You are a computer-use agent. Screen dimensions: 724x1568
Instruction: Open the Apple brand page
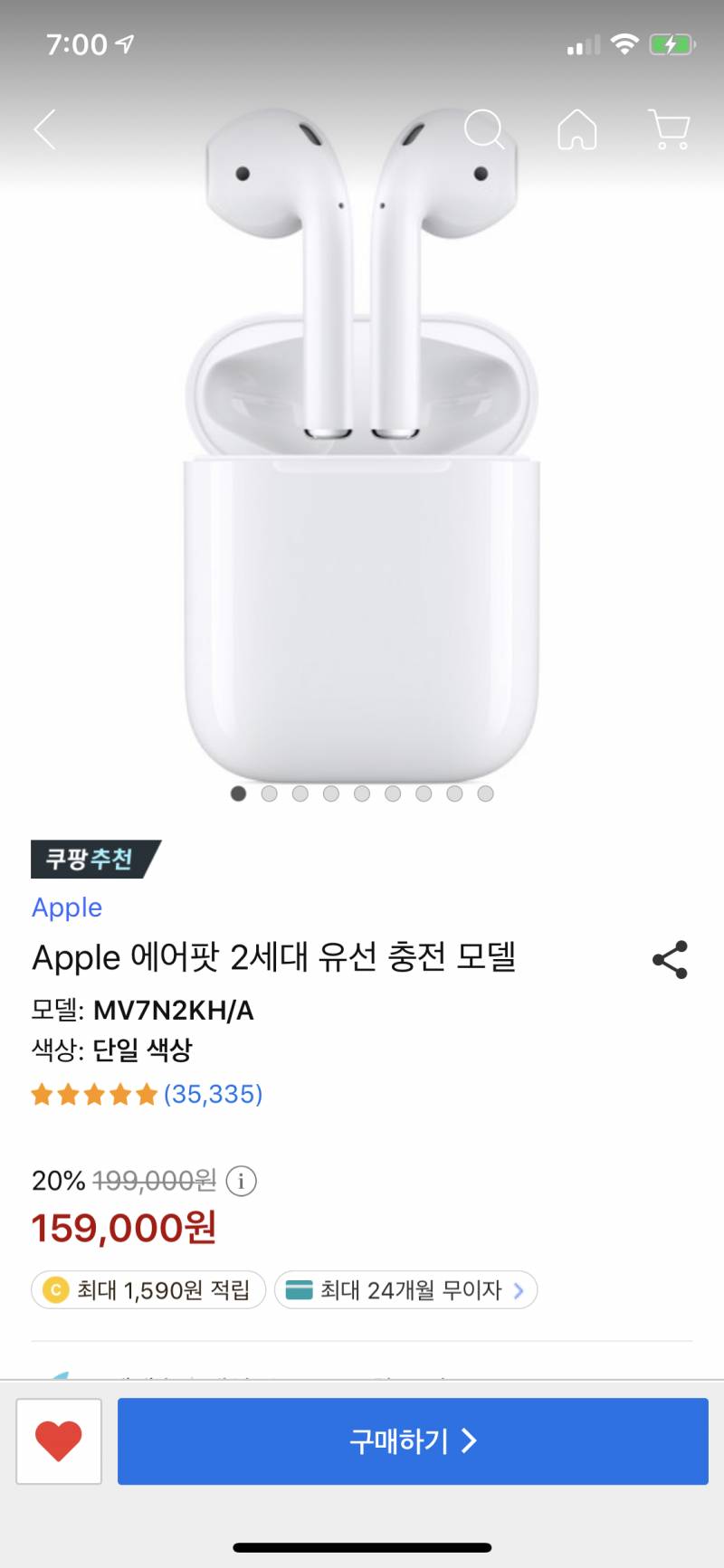point(66,908)
